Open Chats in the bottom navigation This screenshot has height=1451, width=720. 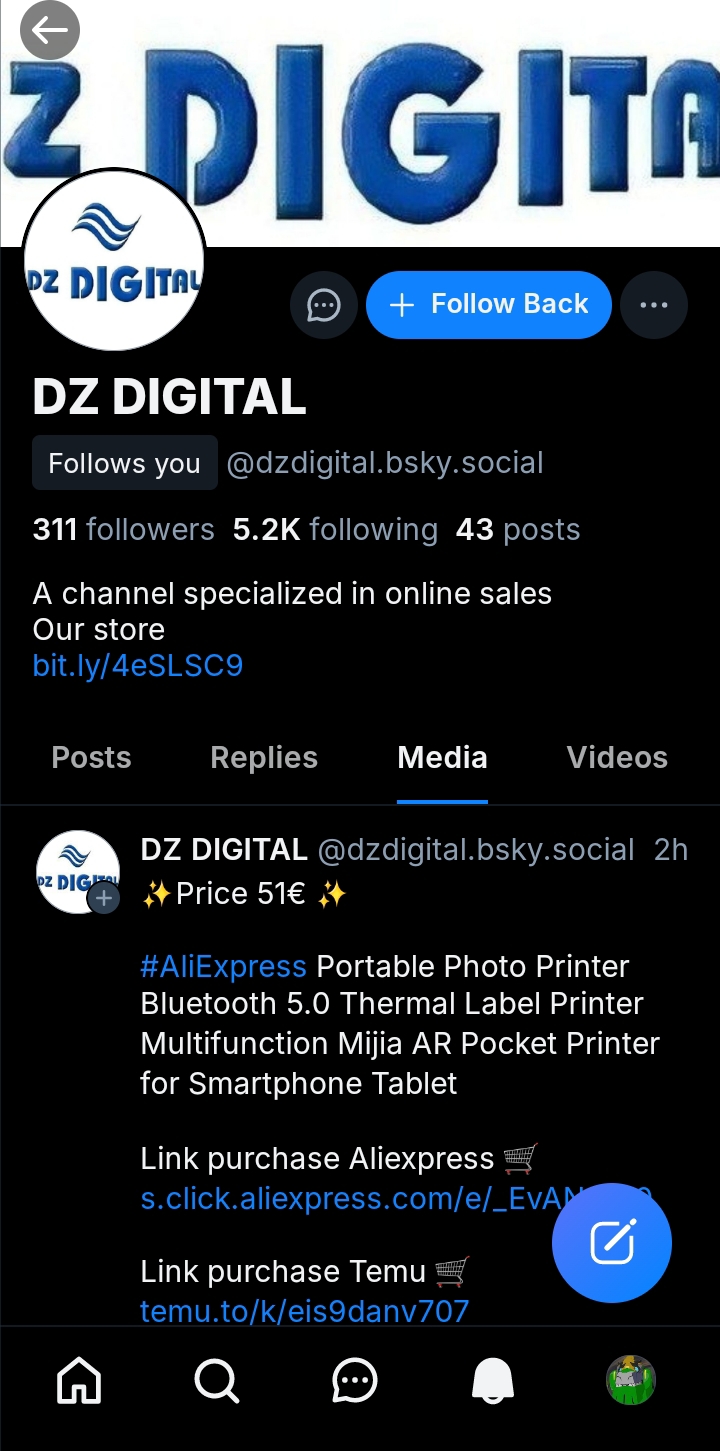354,1382
